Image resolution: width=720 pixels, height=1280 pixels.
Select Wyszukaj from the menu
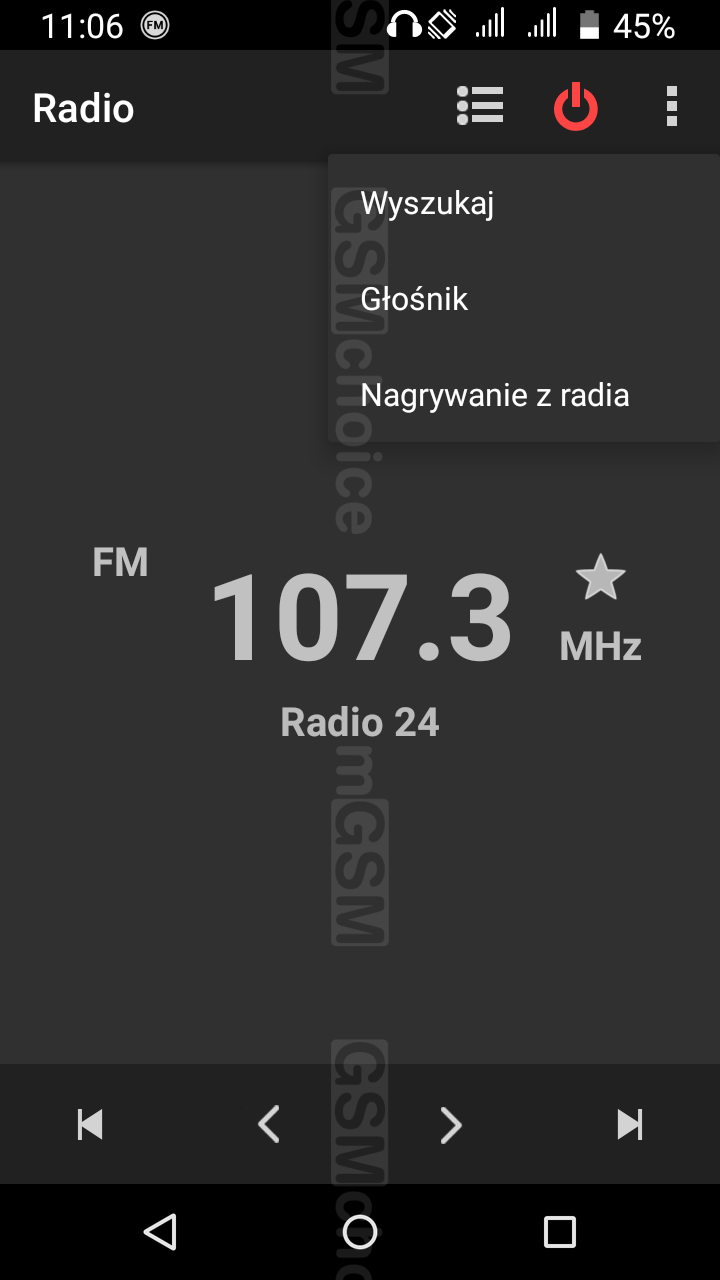point(524,203)
